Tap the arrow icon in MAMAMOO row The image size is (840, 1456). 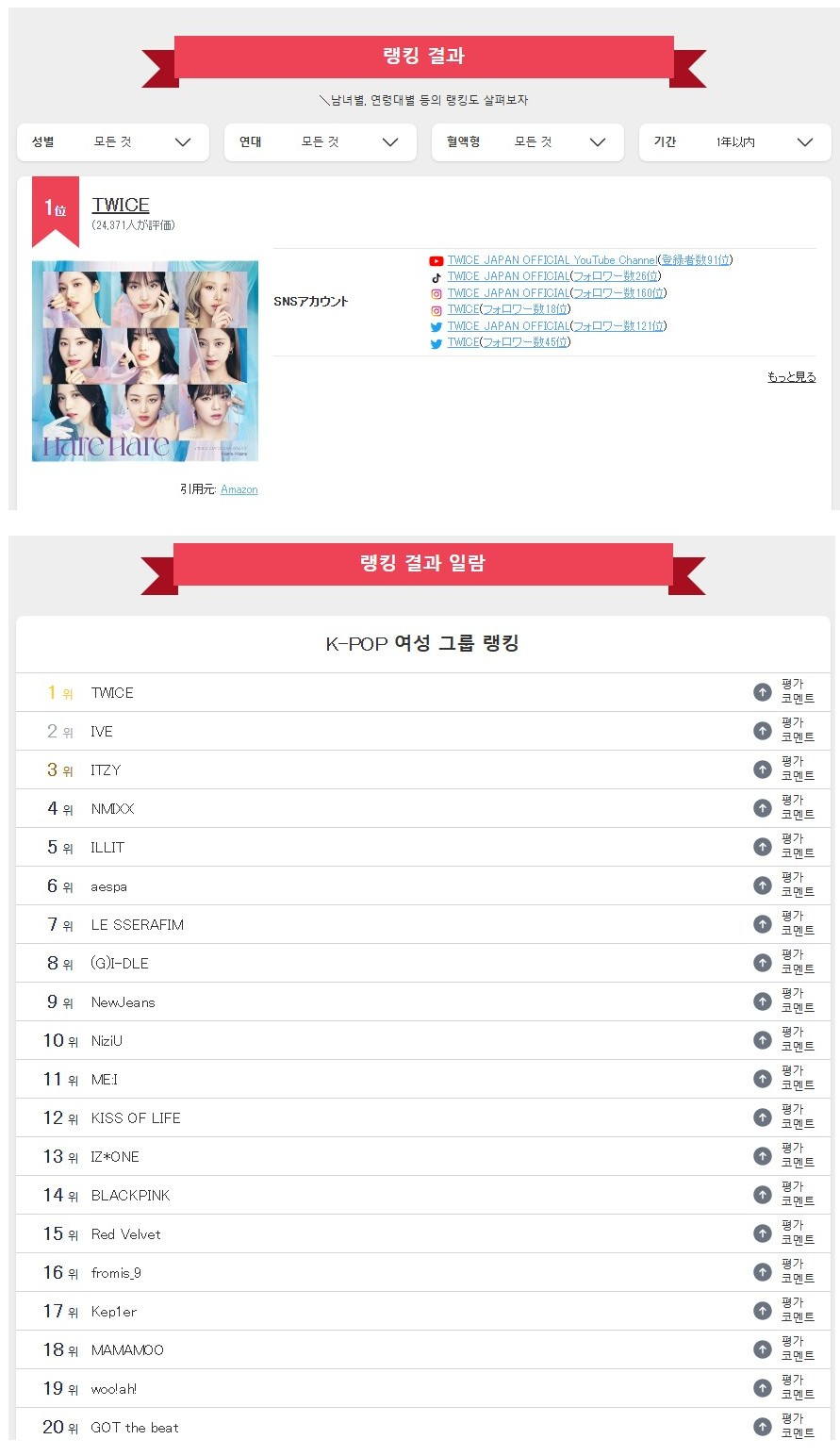[x=763, y=1349]
